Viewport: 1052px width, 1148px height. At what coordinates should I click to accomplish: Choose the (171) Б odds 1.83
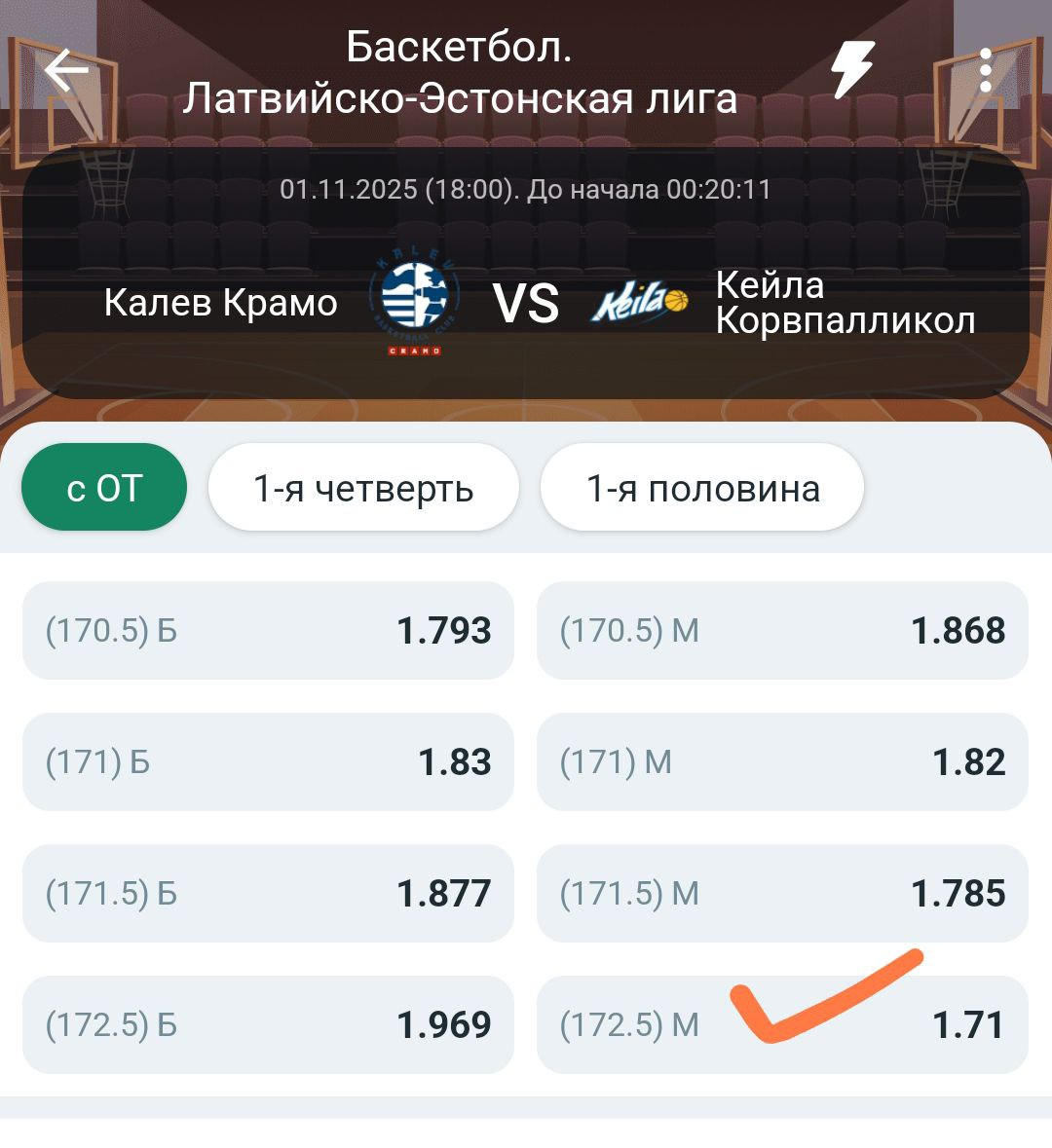pos(268,762)
